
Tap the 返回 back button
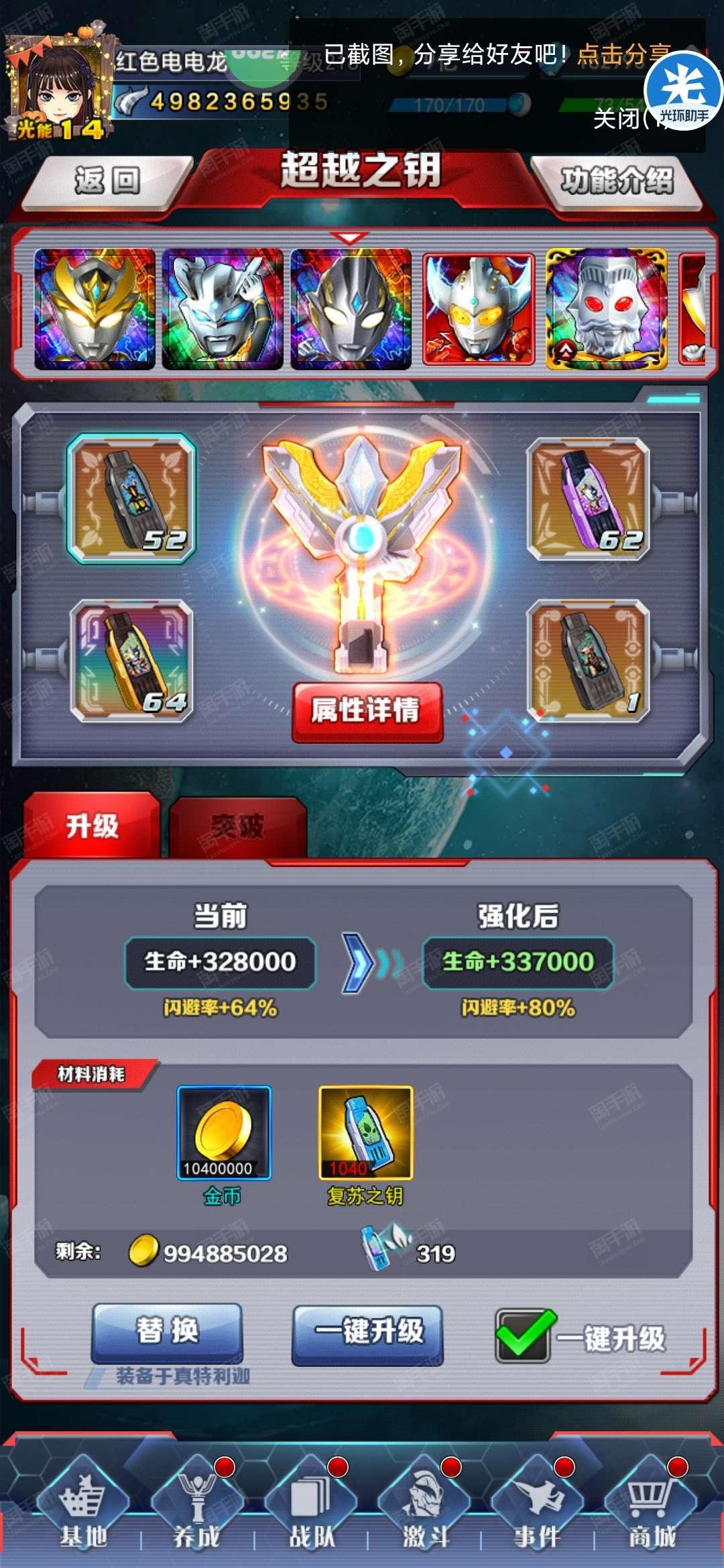(x=107, y=181)
